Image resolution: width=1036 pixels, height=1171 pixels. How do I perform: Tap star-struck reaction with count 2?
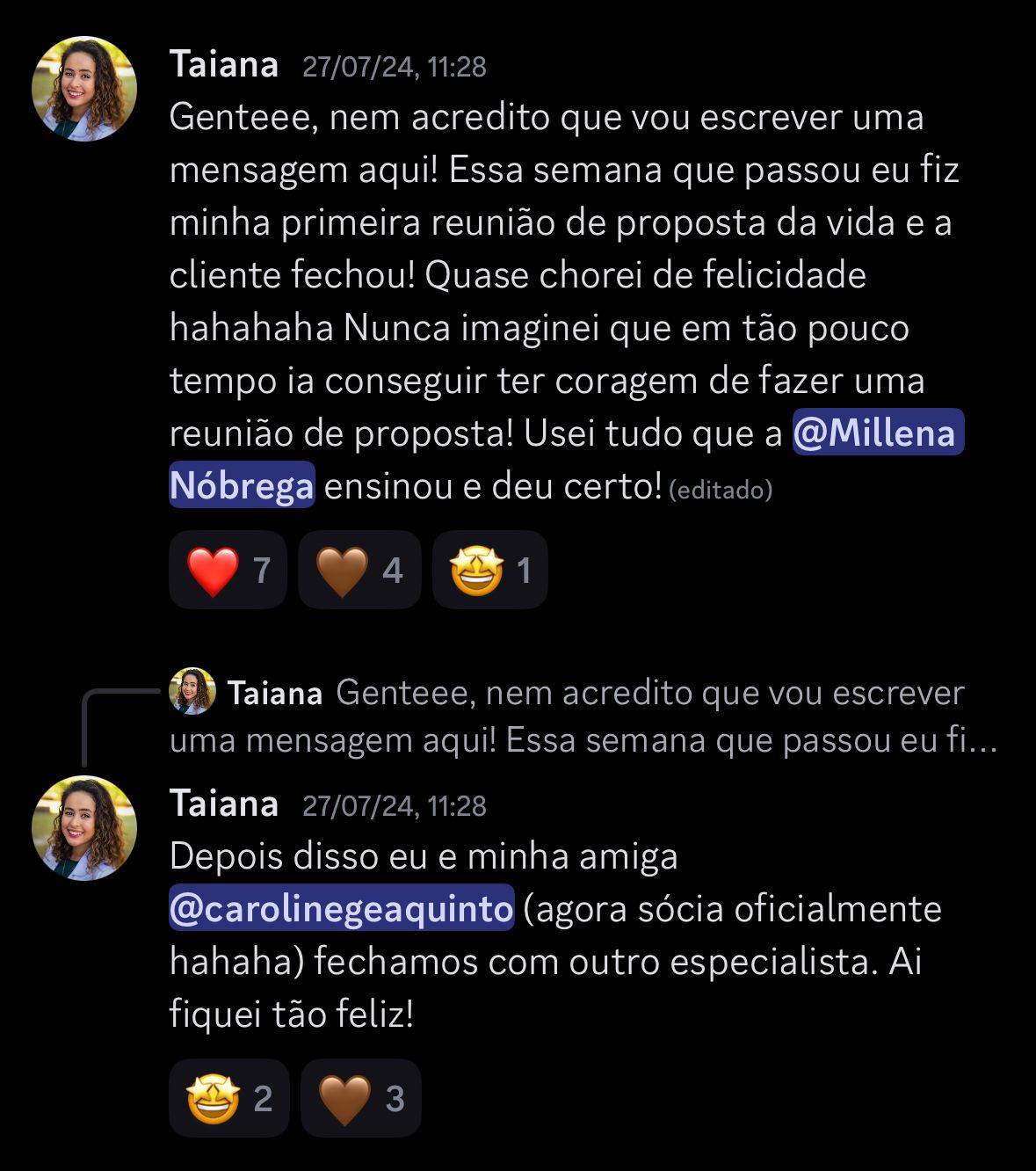pyautogui.click(x=228, y=1099)
